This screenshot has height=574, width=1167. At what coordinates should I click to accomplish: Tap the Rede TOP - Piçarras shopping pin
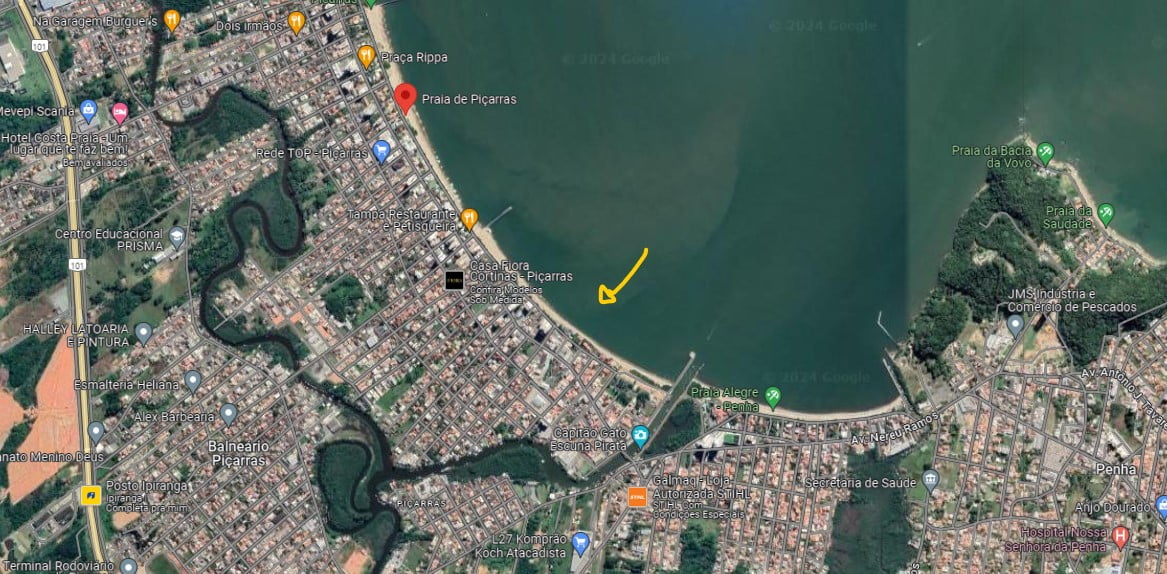[x=381, y=152]
